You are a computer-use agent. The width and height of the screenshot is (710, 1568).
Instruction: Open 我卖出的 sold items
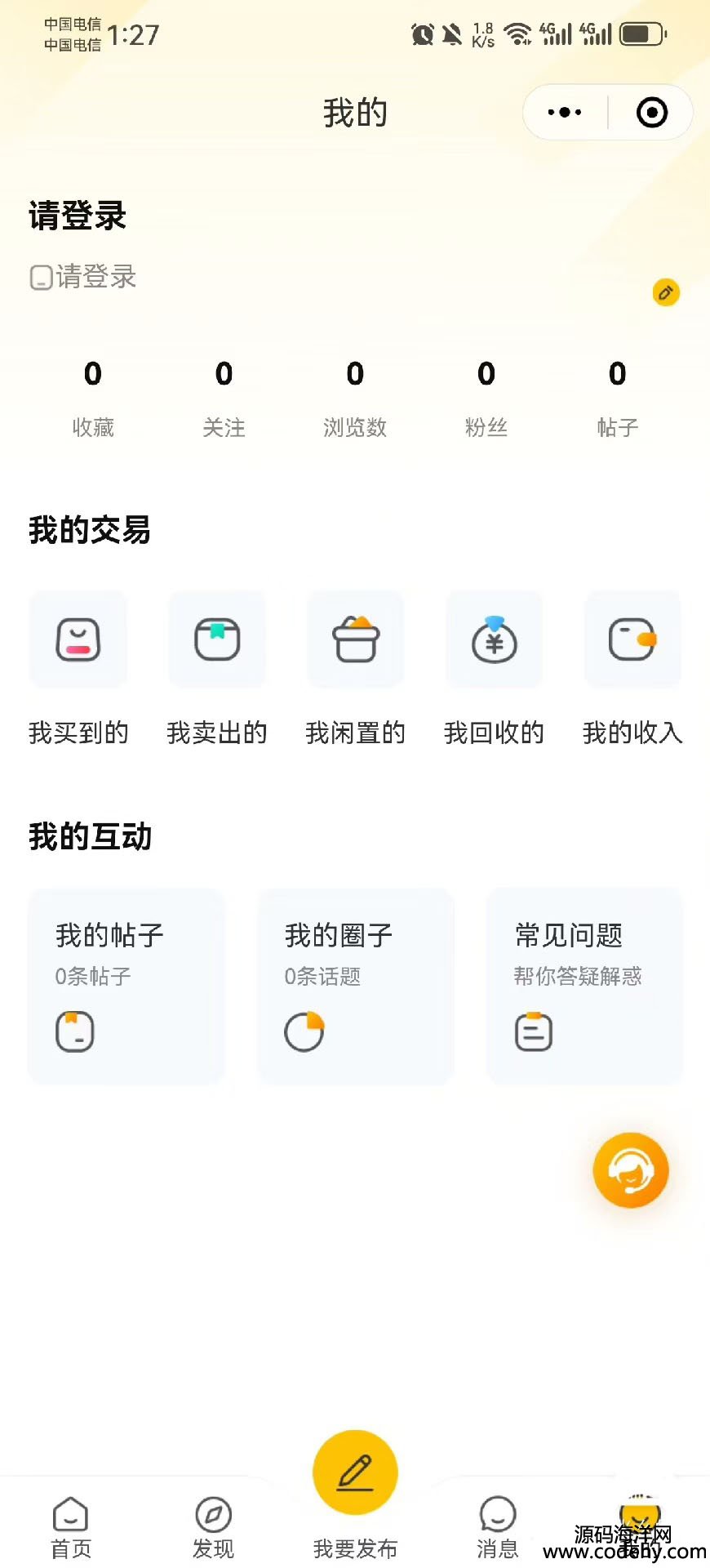[217, 668]
